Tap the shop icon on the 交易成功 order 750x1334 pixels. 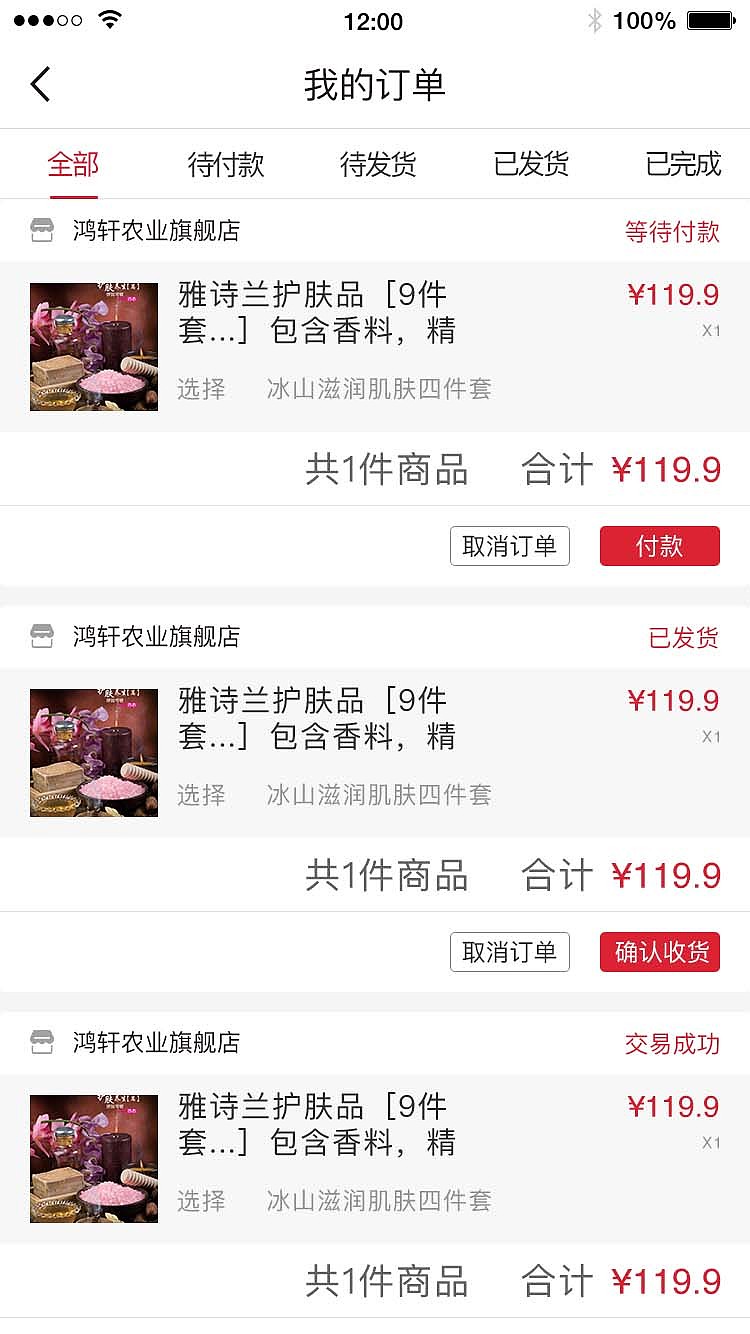pos(41,1043)
